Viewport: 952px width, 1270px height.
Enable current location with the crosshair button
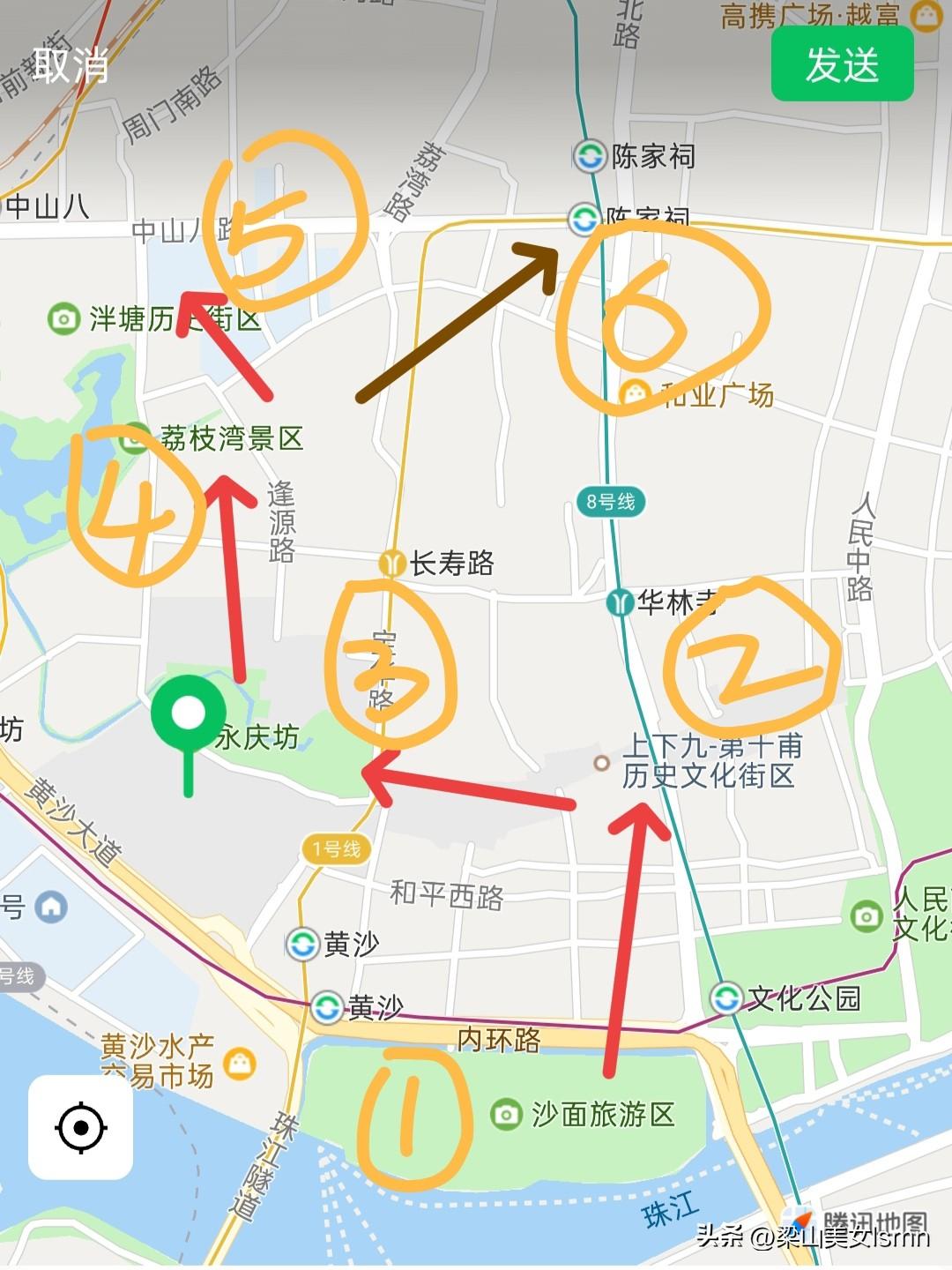click(81, 1128)
